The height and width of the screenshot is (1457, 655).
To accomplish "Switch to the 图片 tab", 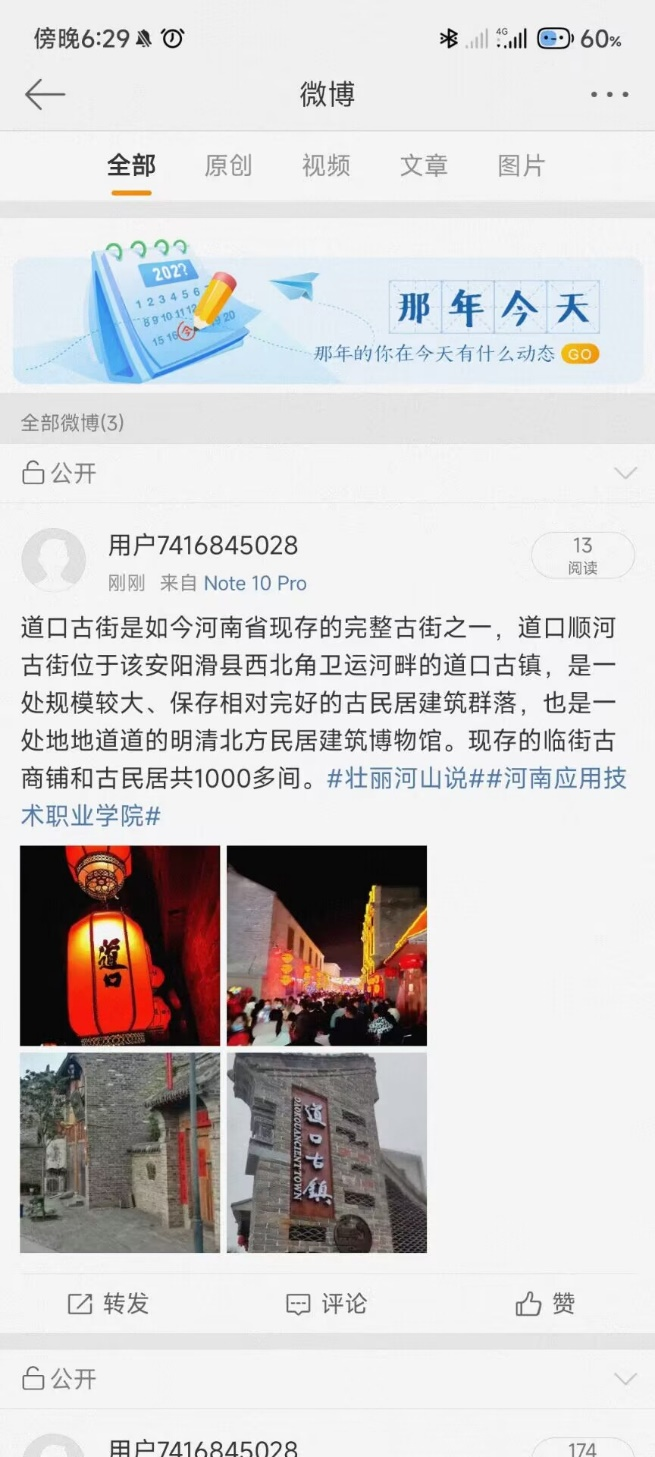I will click(522, 165).
